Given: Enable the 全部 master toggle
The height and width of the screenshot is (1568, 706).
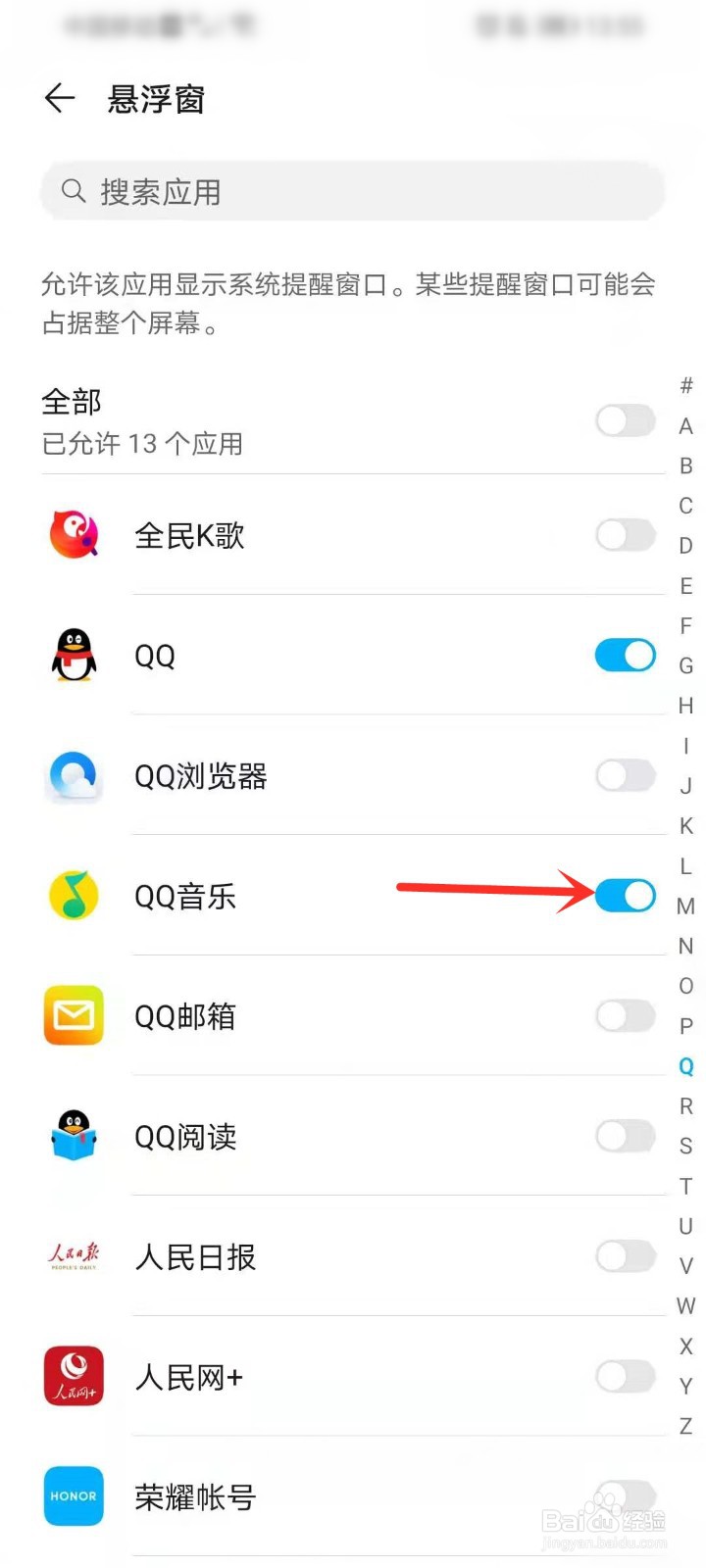Looking at the screenshot, I should [625, 420].
